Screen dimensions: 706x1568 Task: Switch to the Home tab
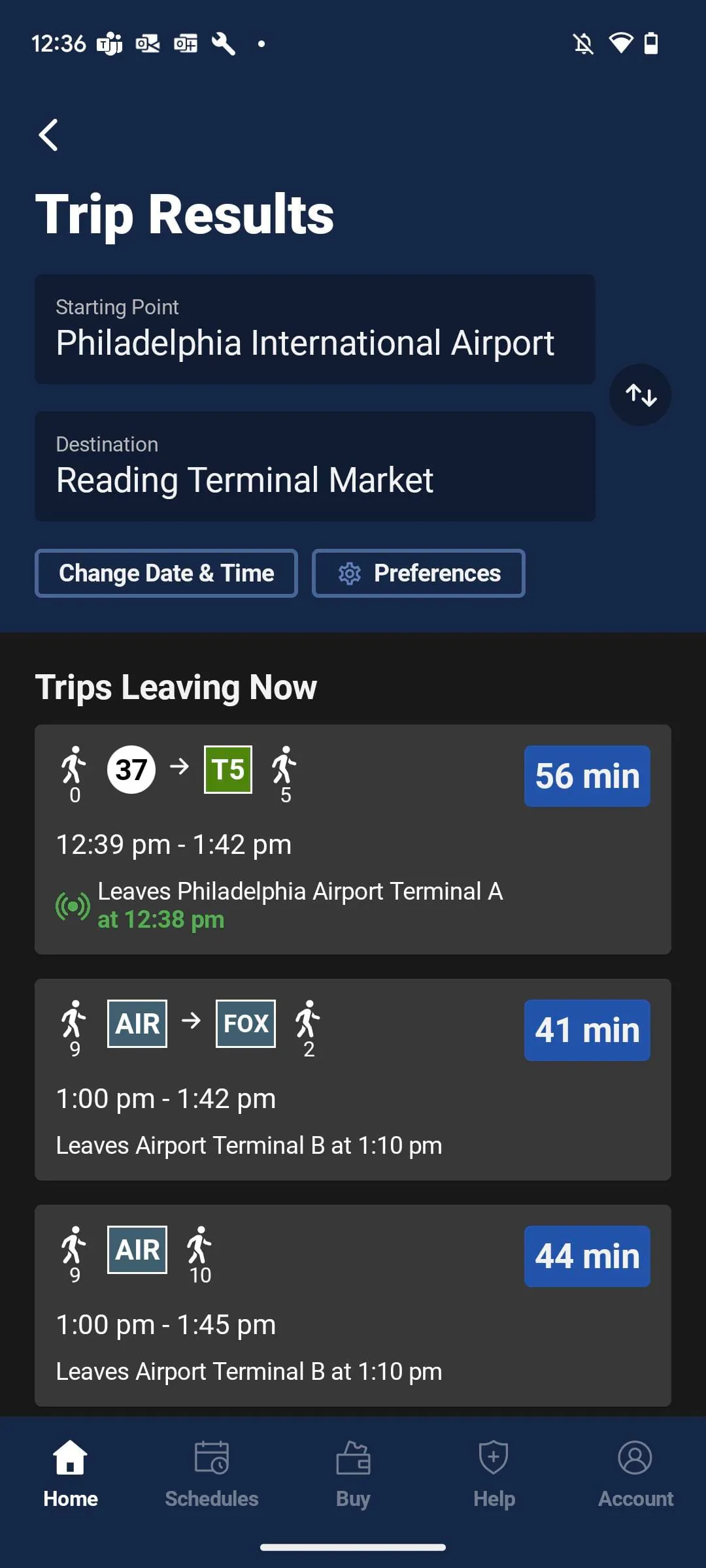click(70, 1470)
